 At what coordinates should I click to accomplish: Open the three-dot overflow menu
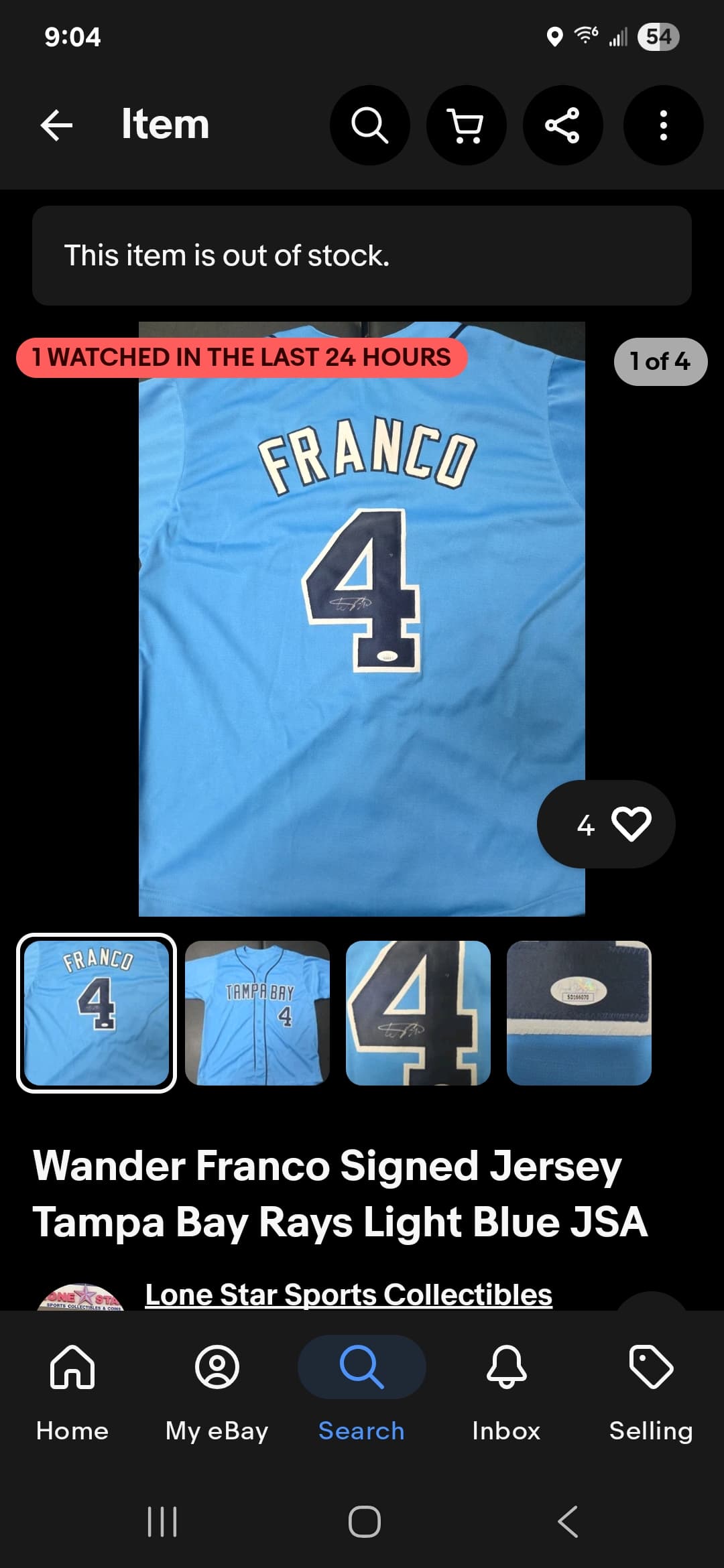pos(663,125)
